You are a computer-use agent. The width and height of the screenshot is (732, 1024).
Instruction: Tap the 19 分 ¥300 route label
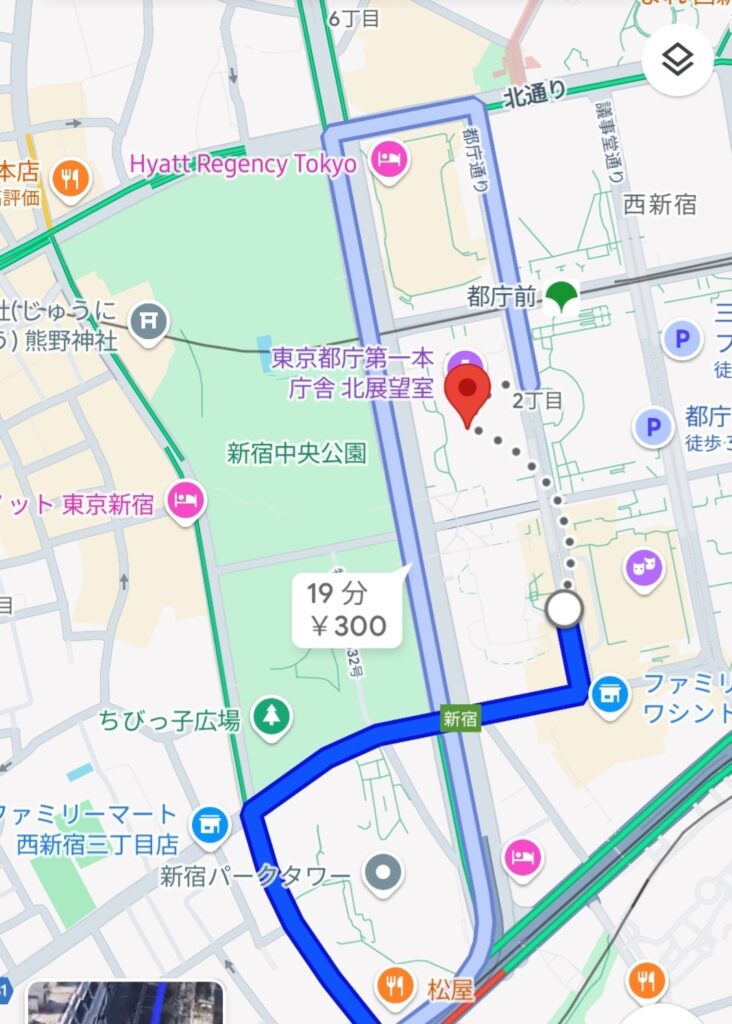tap(346, 609)
